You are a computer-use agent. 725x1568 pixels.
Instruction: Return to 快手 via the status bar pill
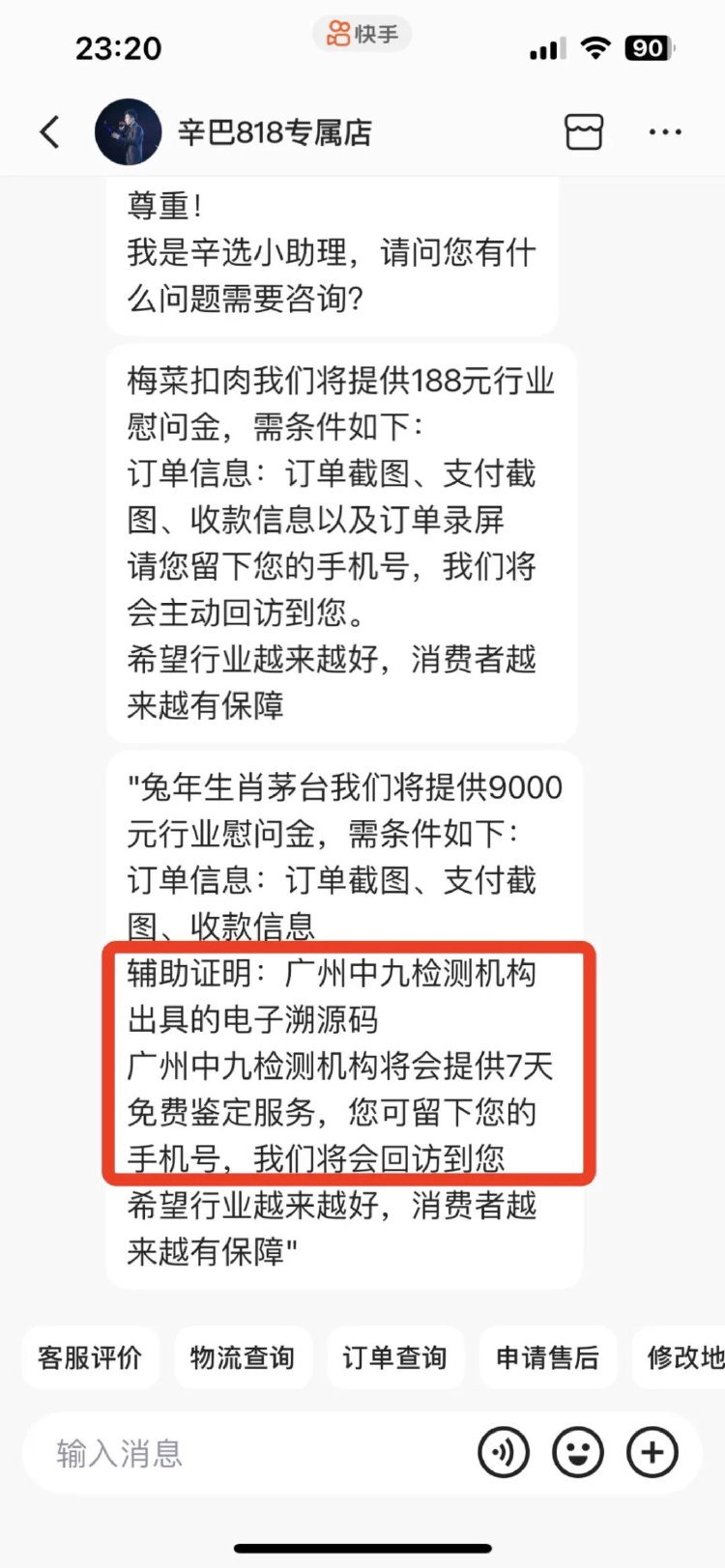pos(362,35)
